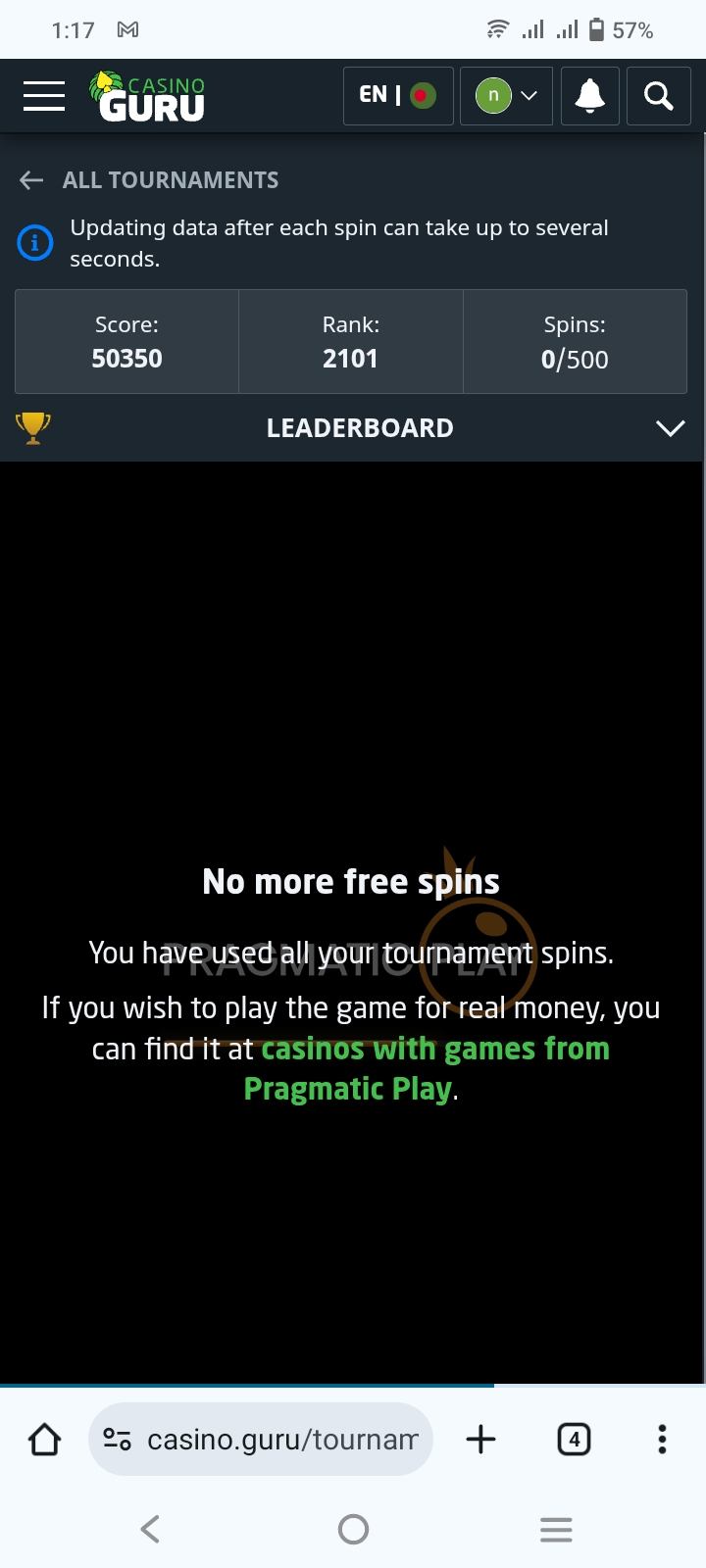
Task: Go to the browser home page
Action: (45, 1440)
